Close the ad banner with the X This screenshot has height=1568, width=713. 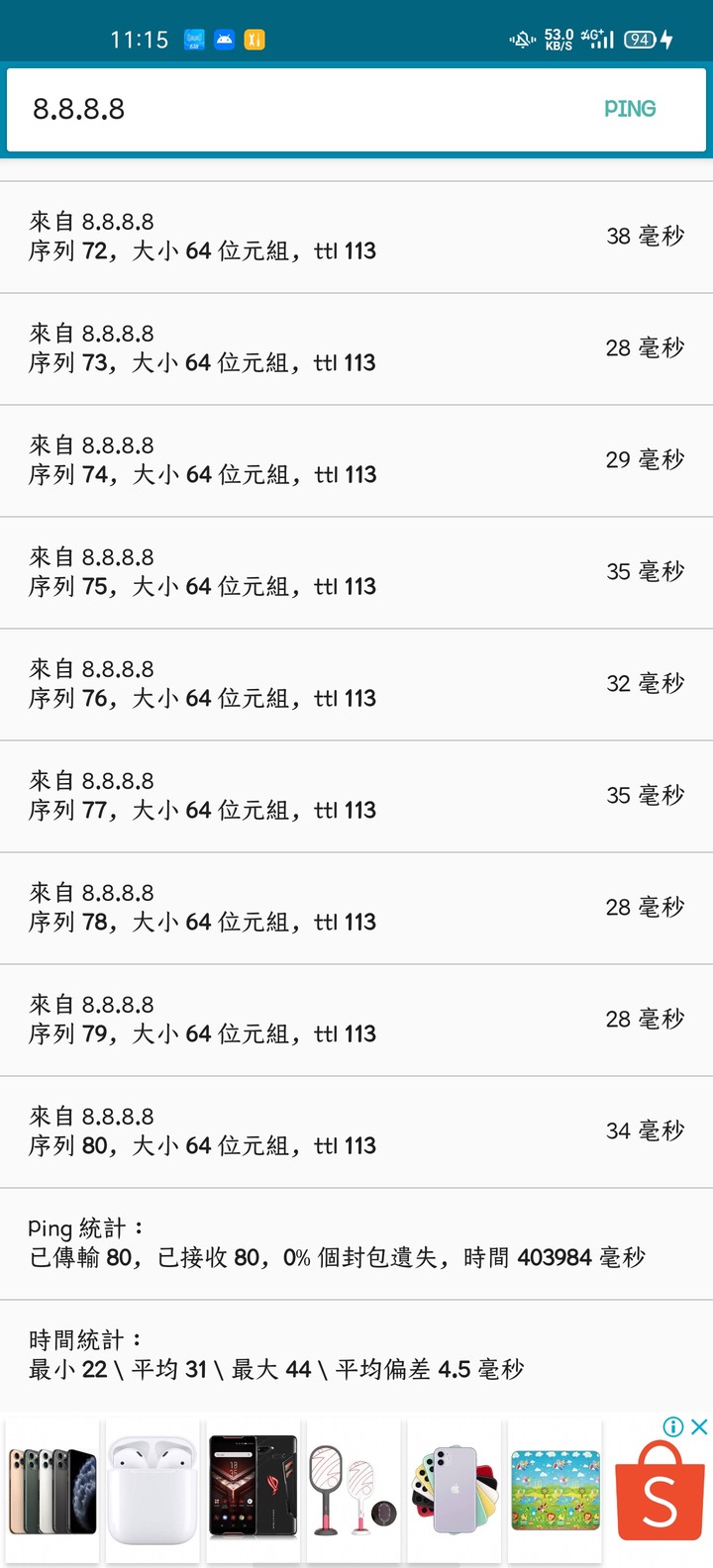(x=699, y=1426)
